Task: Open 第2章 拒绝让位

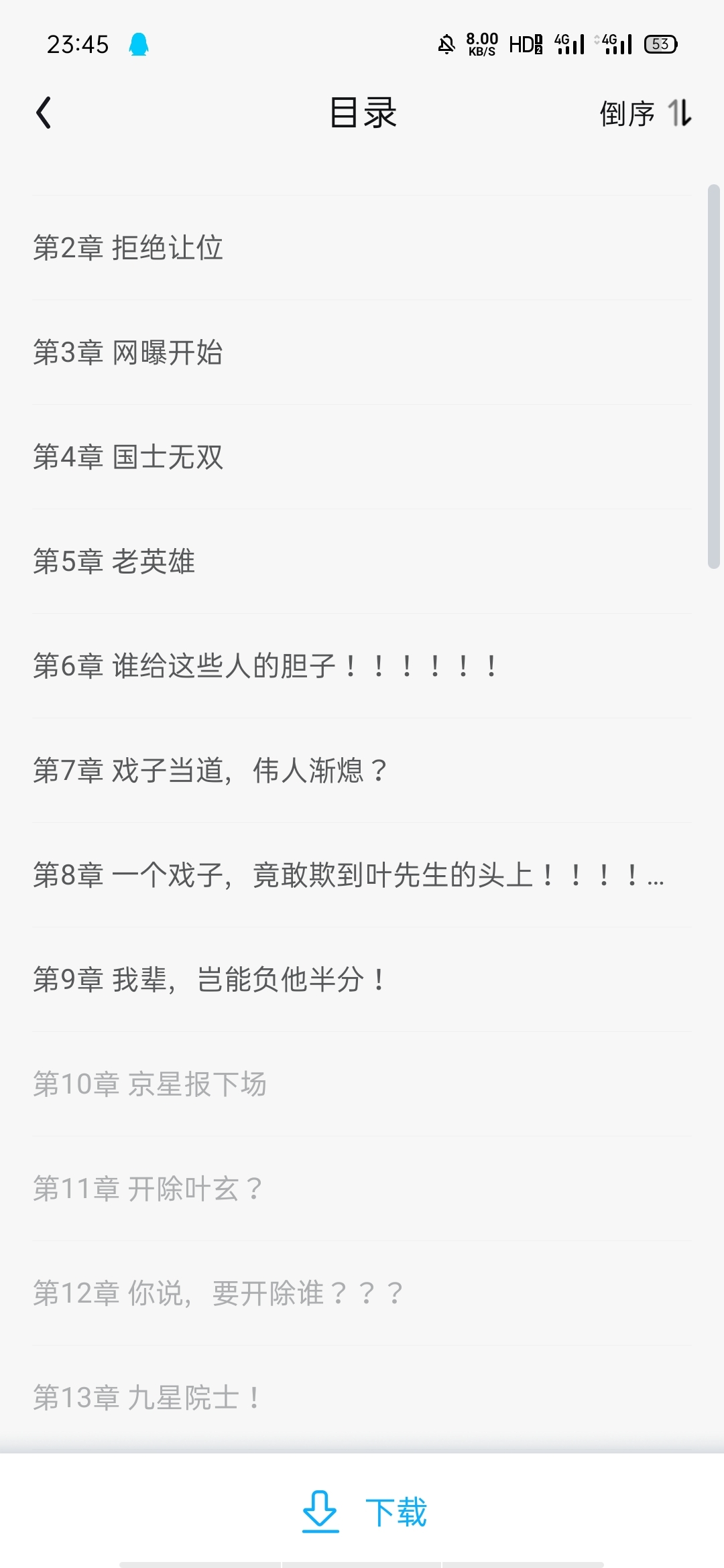Action: 362,248
